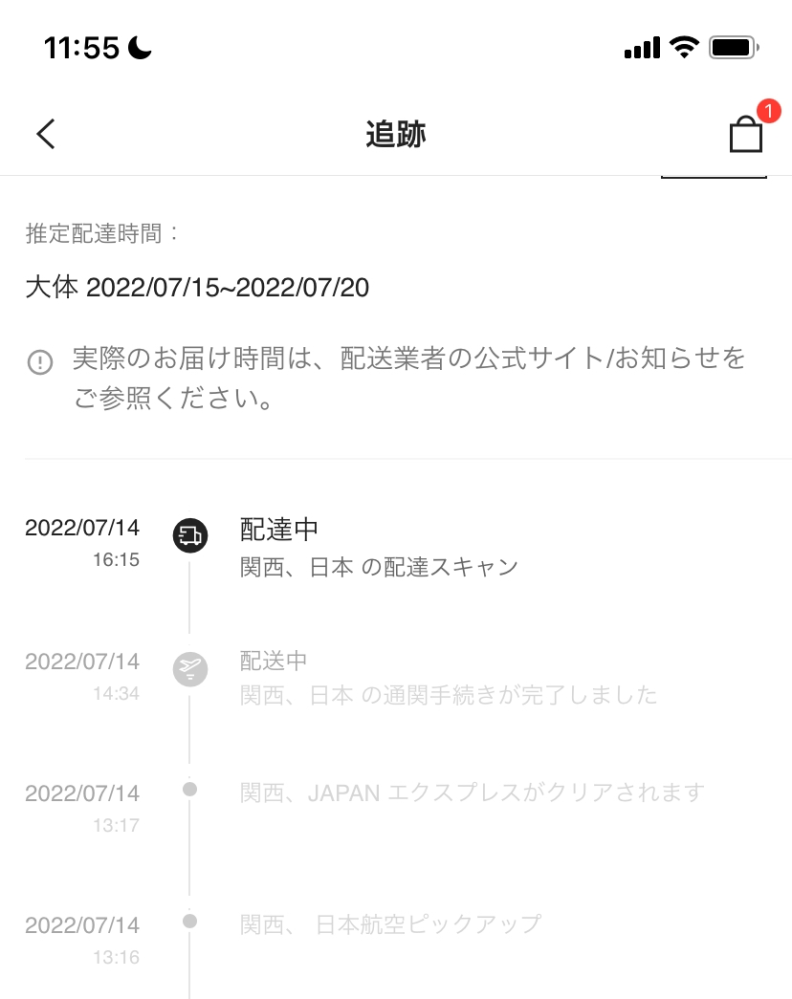The height and width of the screenshot is (999, 792).
Task: Select the 追跡 title header
Action: pos(396,134)
